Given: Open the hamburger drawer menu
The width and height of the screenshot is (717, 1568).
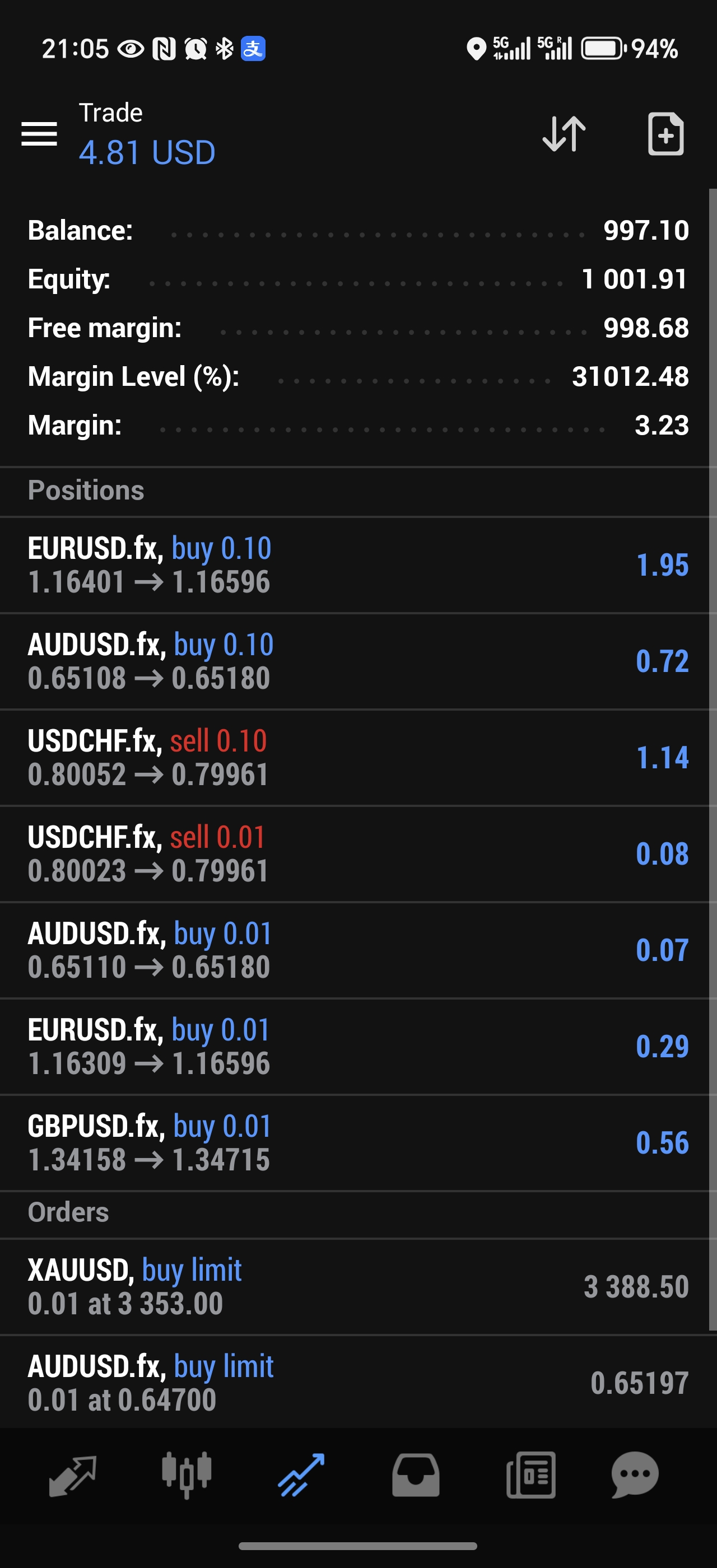Looking at the screenshot, I should tap(39, 133).
